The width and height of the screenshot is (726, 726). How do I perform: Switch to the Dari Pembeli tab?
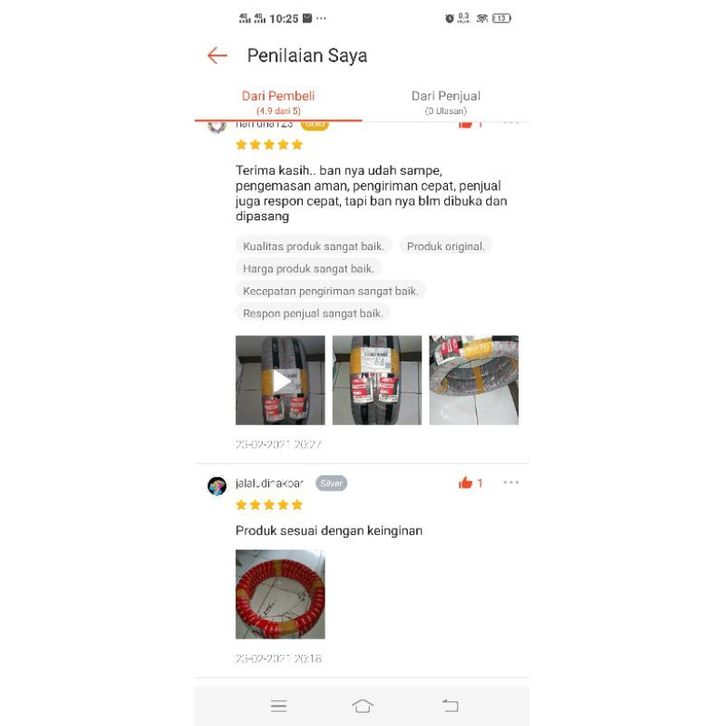(278, 102)
